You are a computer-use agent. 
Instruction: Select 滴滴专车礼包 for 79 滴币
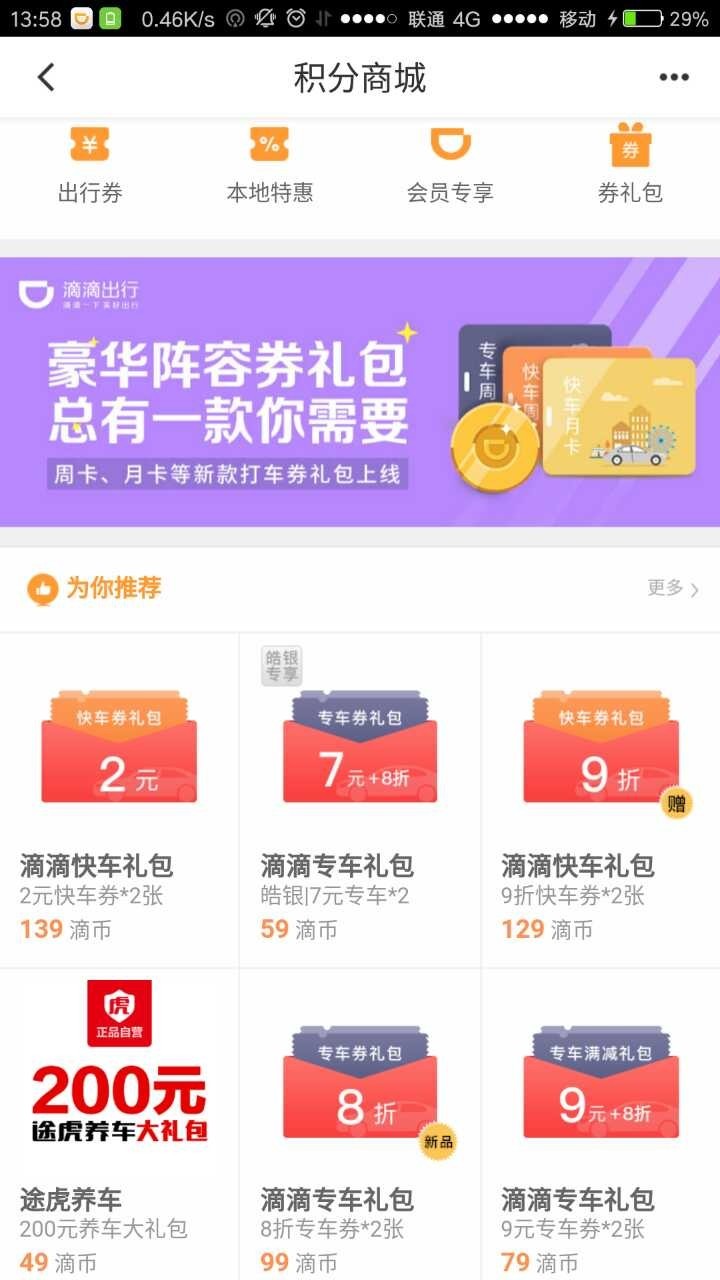pyautogui.click(x=601, y=1124)
